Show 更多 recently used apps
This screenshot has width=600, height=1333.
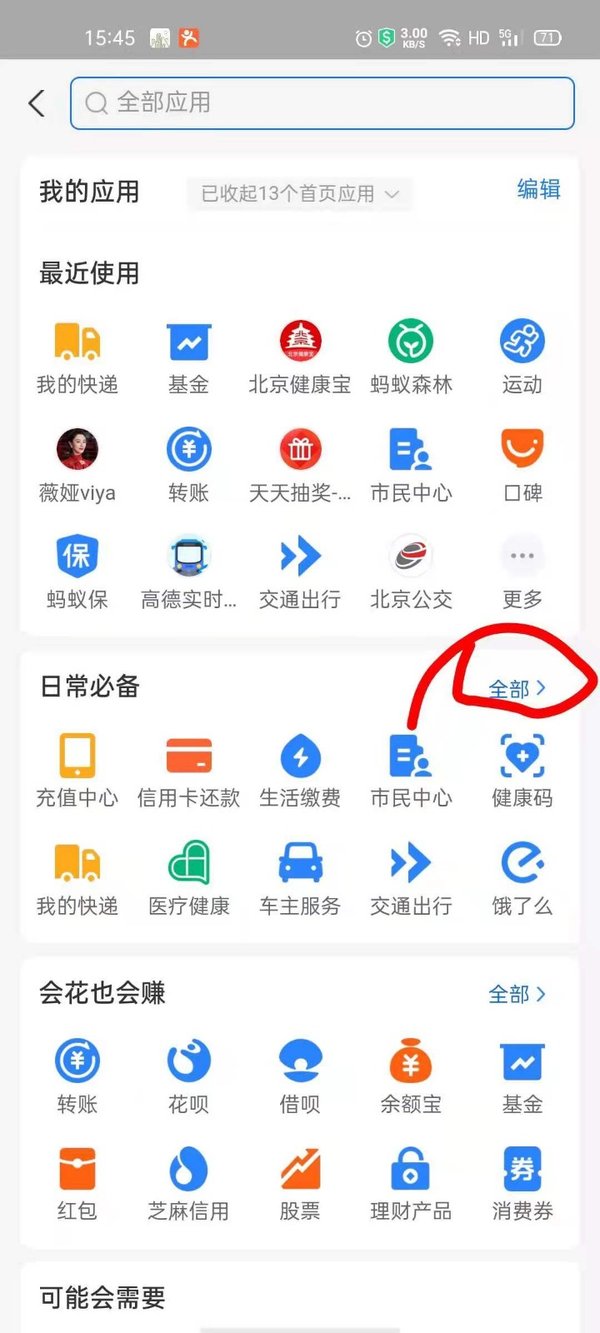click(522, 572)
